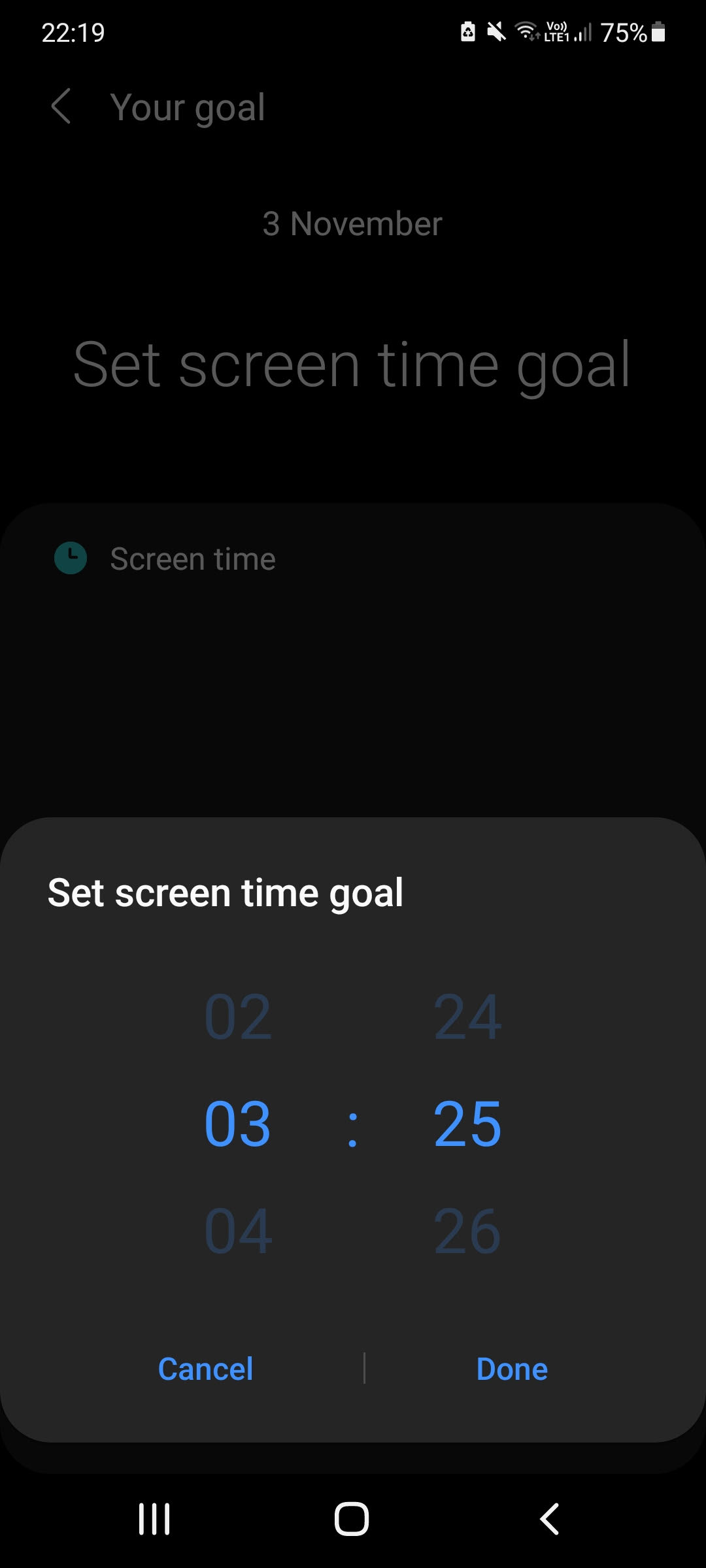706x1568 pixels.
Task: Select 26 in the minutes column
Action: (467, 1228)
